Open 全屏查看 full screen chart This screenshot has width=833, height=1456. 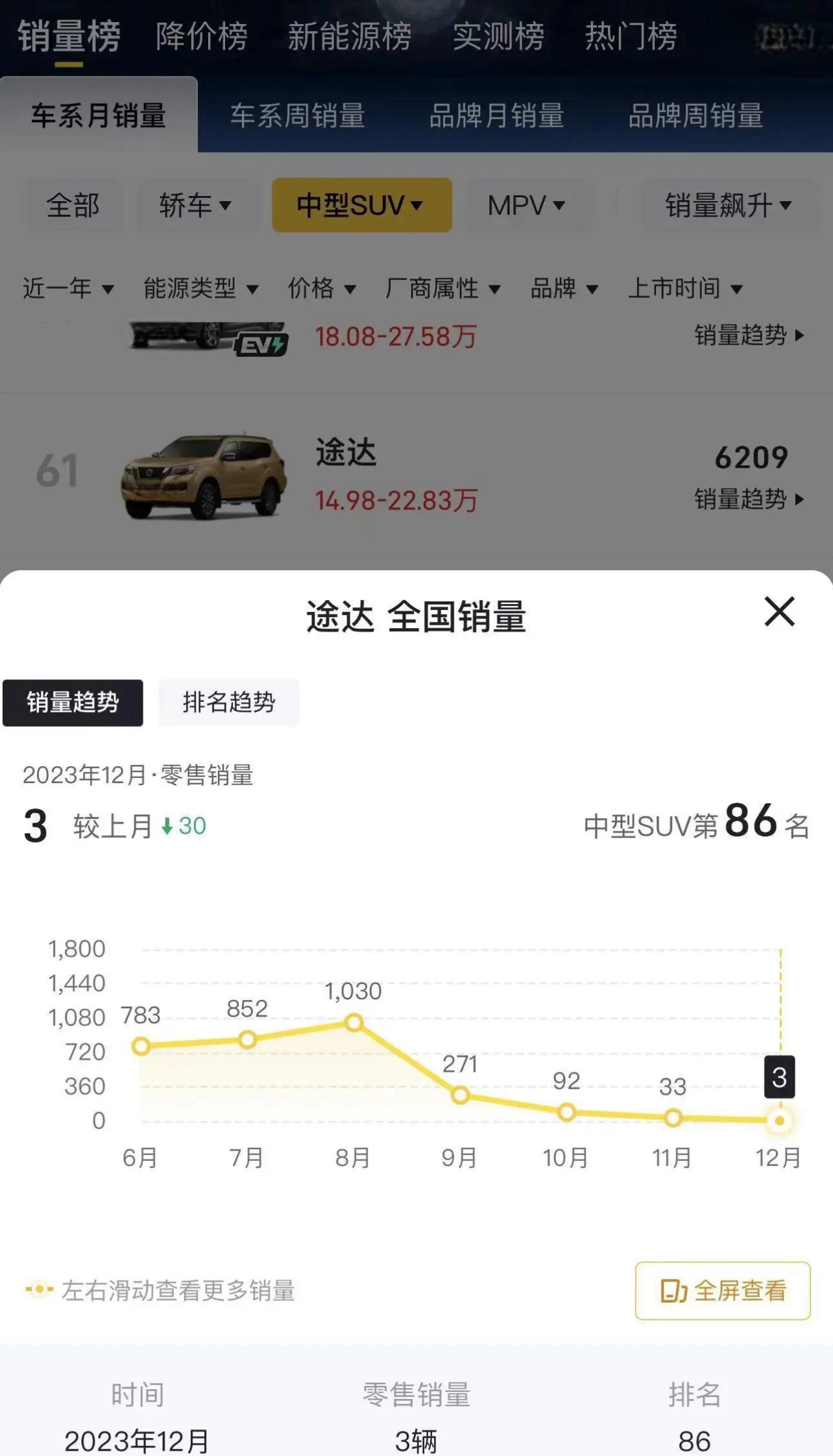(723, 1291)
